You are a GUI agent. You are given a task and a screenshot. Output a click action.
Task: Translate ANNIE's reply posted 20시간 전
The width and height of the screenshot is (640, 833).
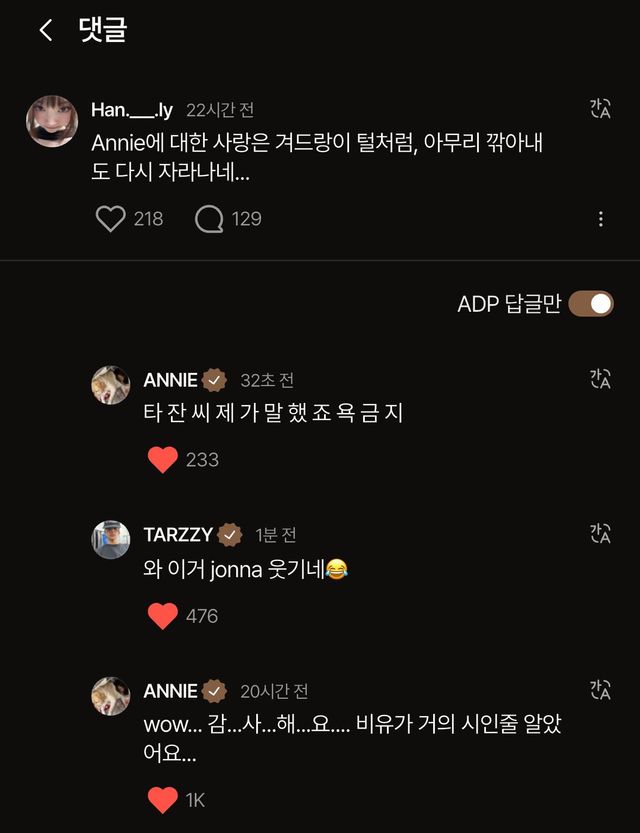(600, 689)
